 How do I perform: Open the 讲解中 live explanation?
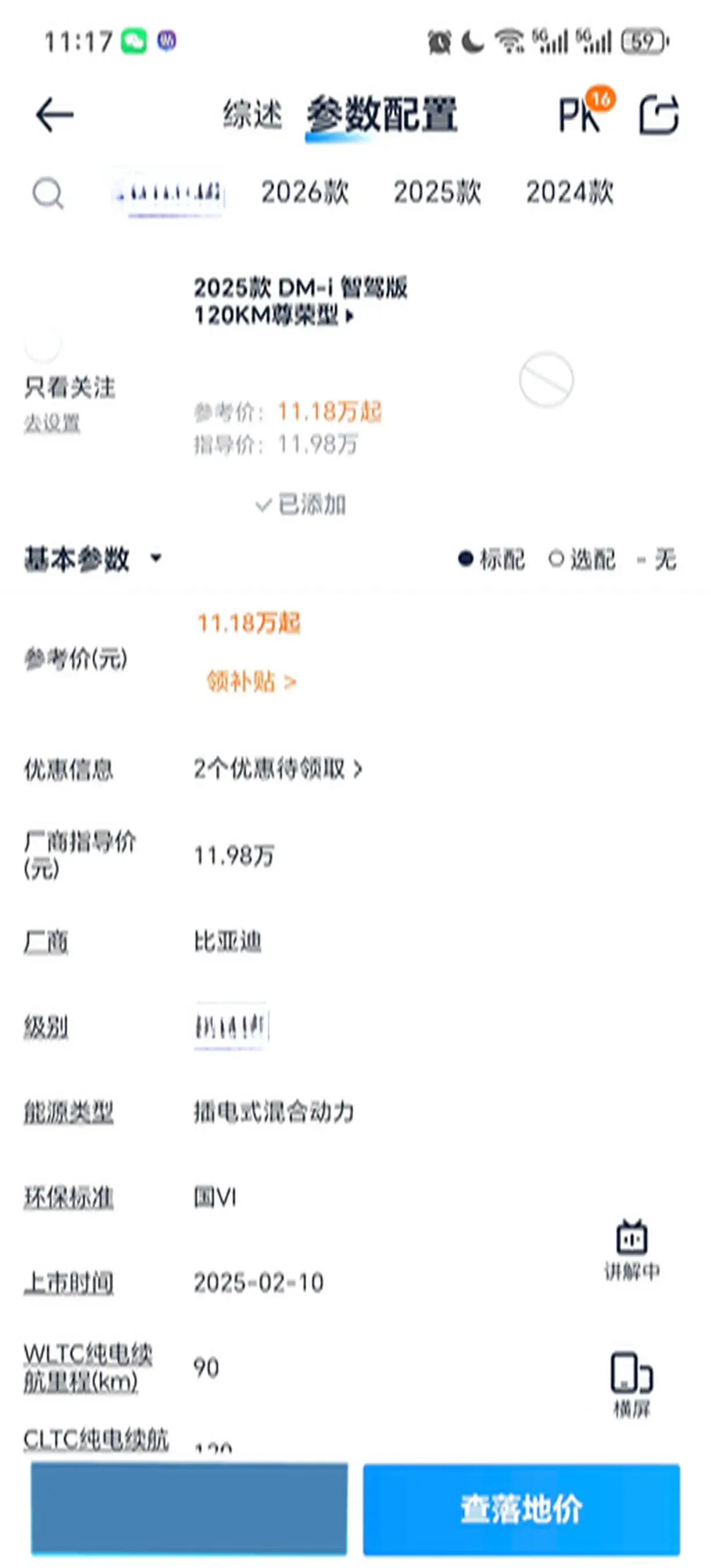631,1249
